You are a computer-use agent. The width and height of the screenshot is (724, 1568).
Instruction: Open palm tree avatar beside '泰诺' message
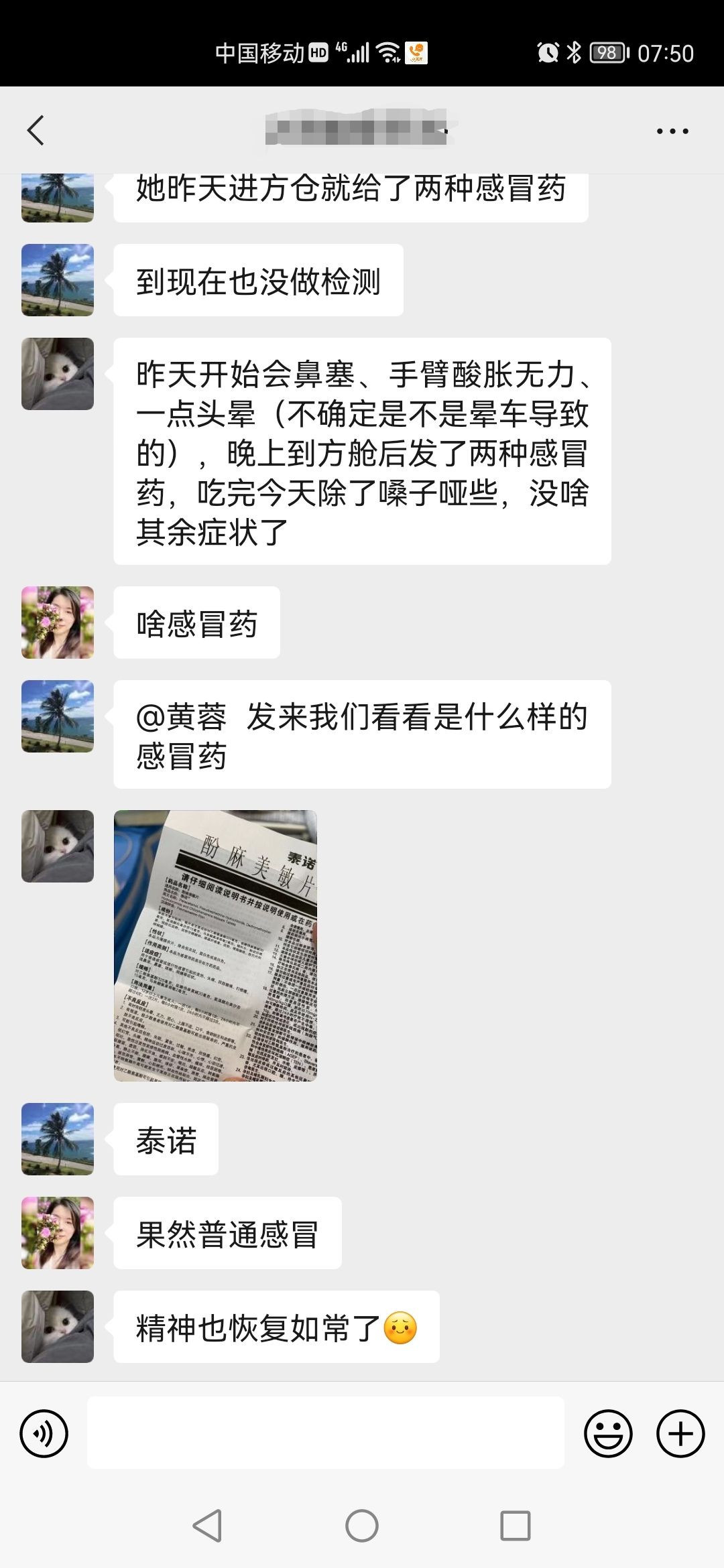58,1138
